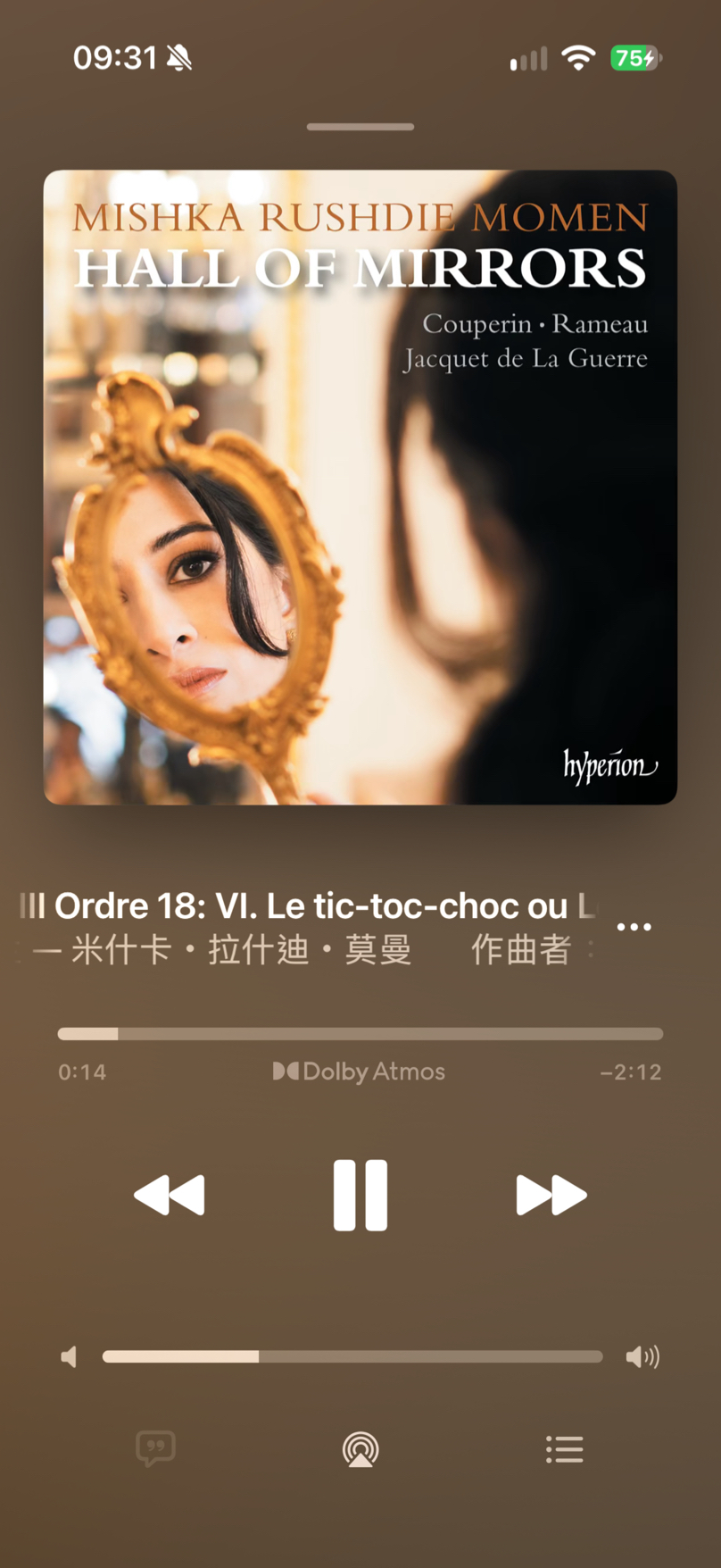Open the AirPlay output picker
Screen dimensions: 721x1568
360,1449
